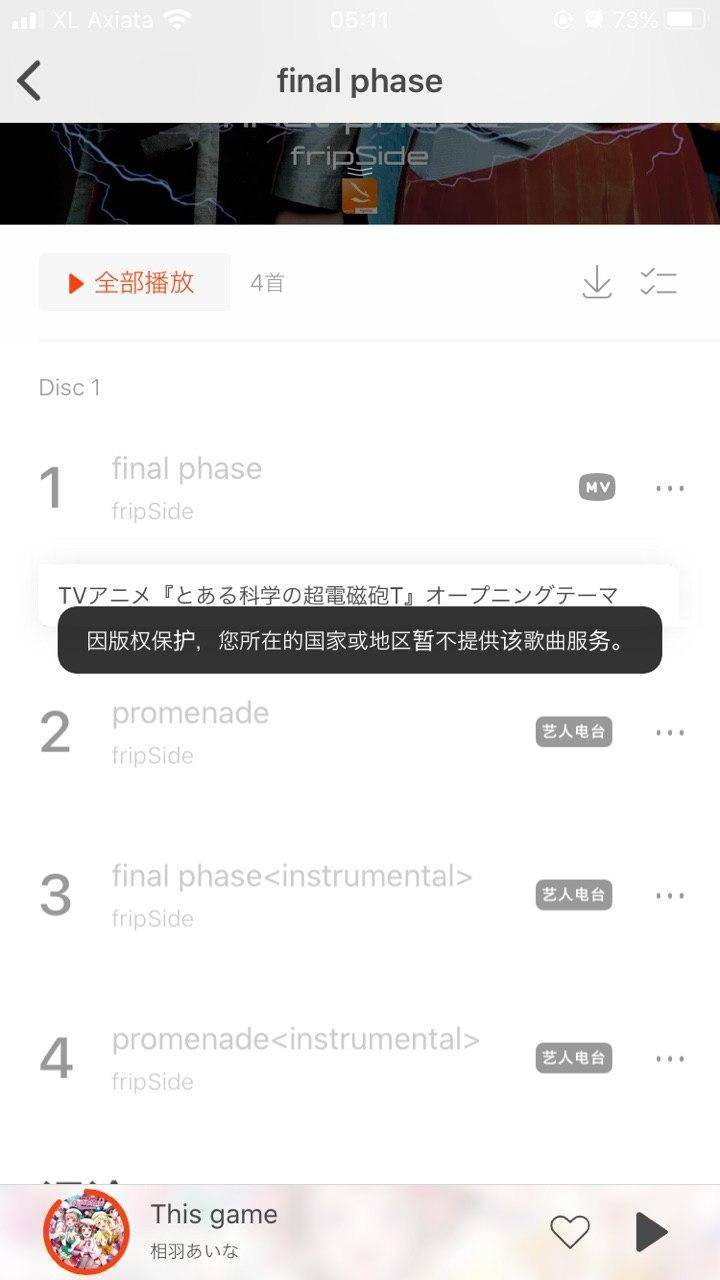Select track 2 promenade
The height and width of the screenshot is (1280, 720).
point(190,714)
